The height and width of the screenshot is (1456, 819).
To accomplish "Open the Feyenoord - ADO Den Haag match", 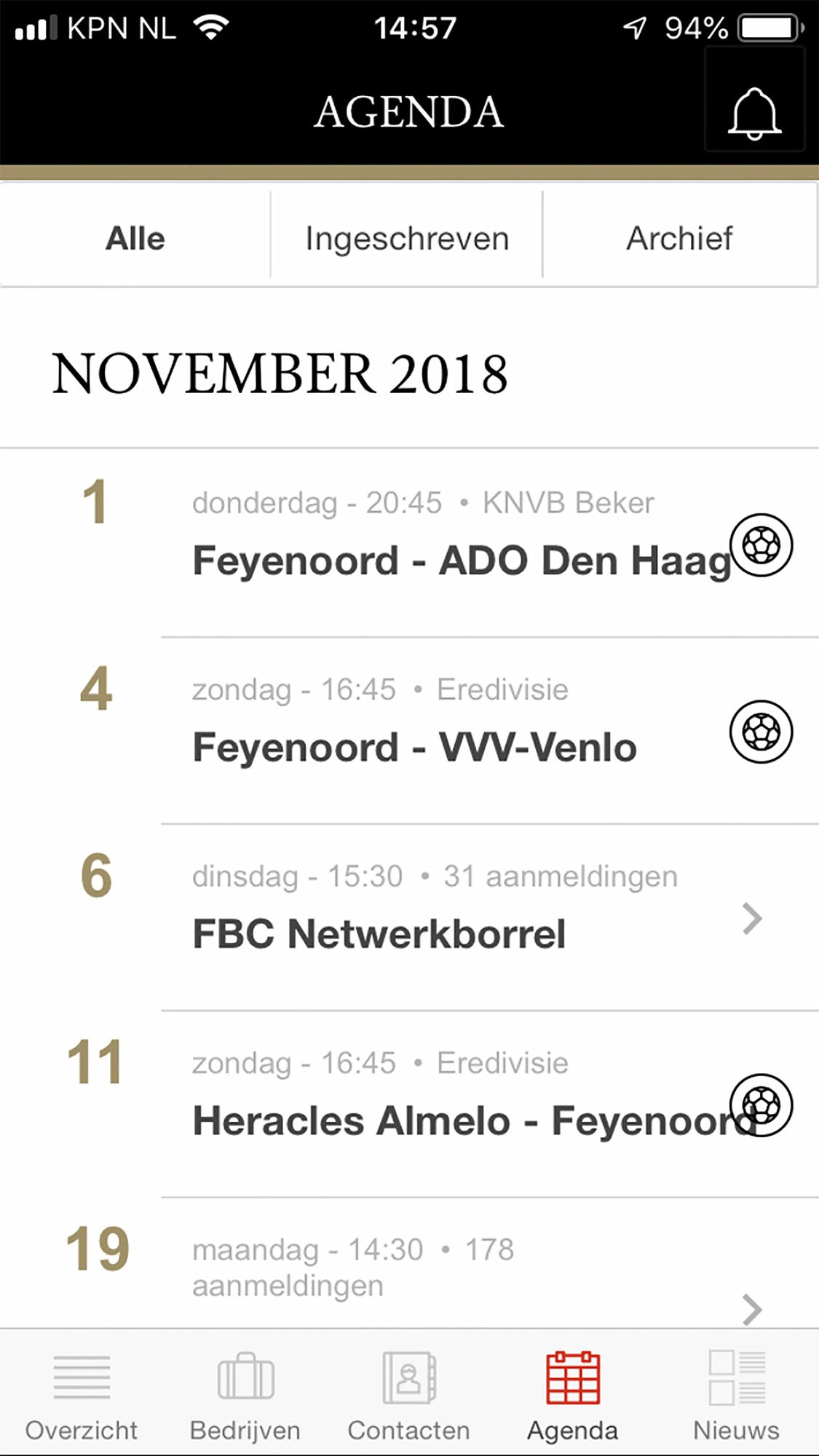I will [x=409, y=543].
